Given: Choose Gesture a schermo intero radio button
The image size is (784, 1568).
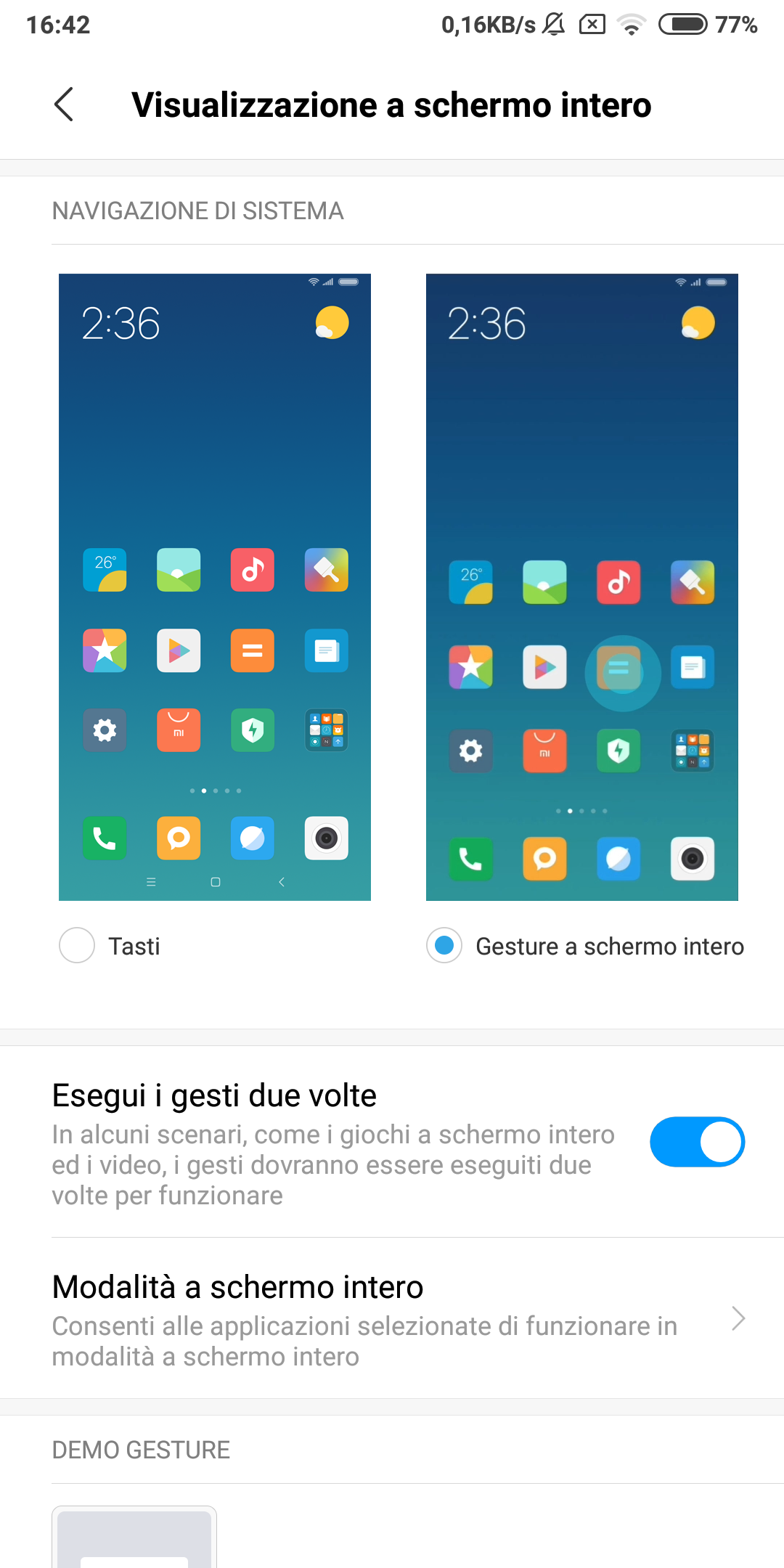Looking at the screenshot, I should (444, 946).
